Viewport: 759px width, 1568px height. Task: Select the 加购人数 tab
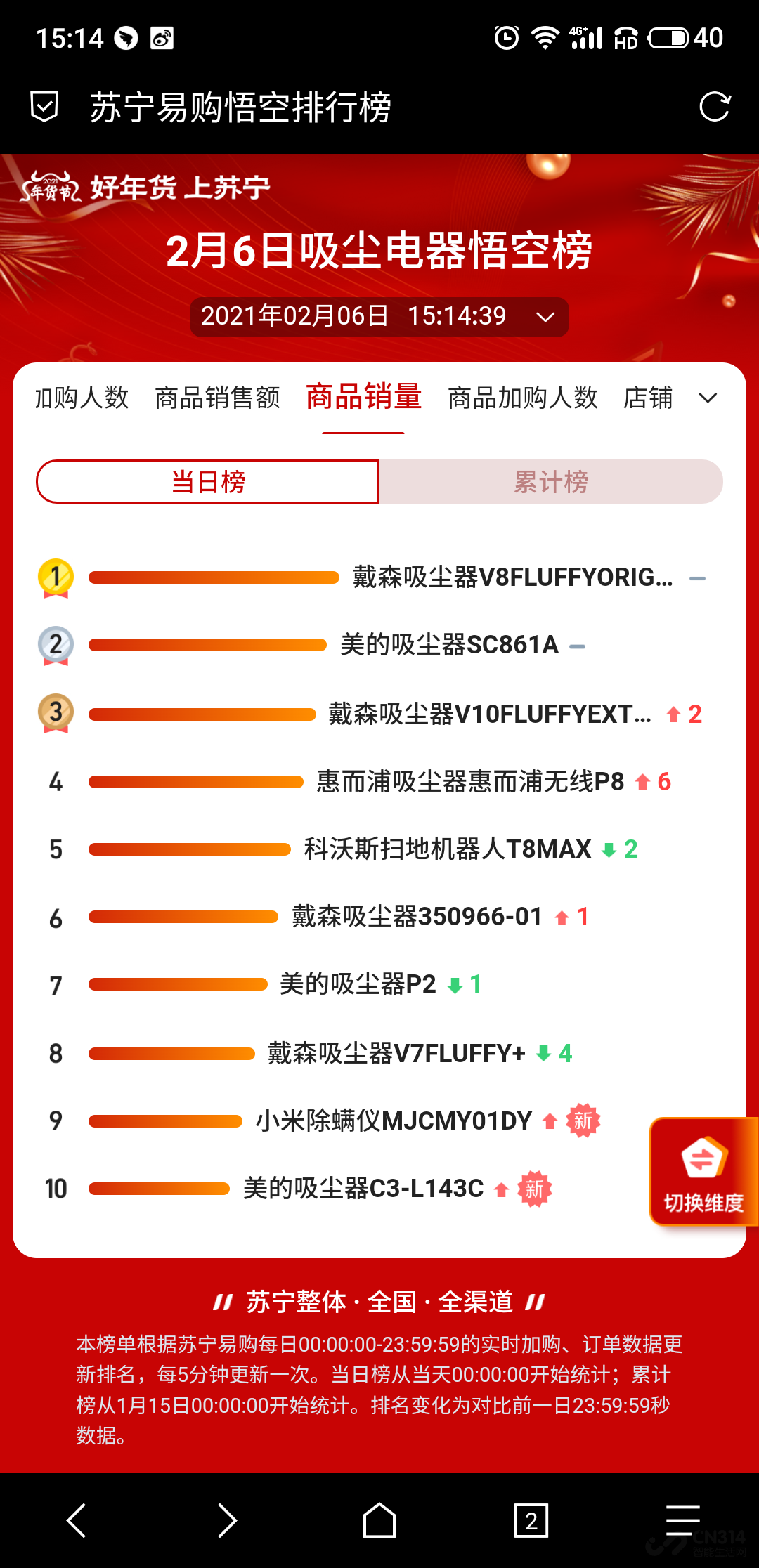pyautogui.click(x=82, y=398)
